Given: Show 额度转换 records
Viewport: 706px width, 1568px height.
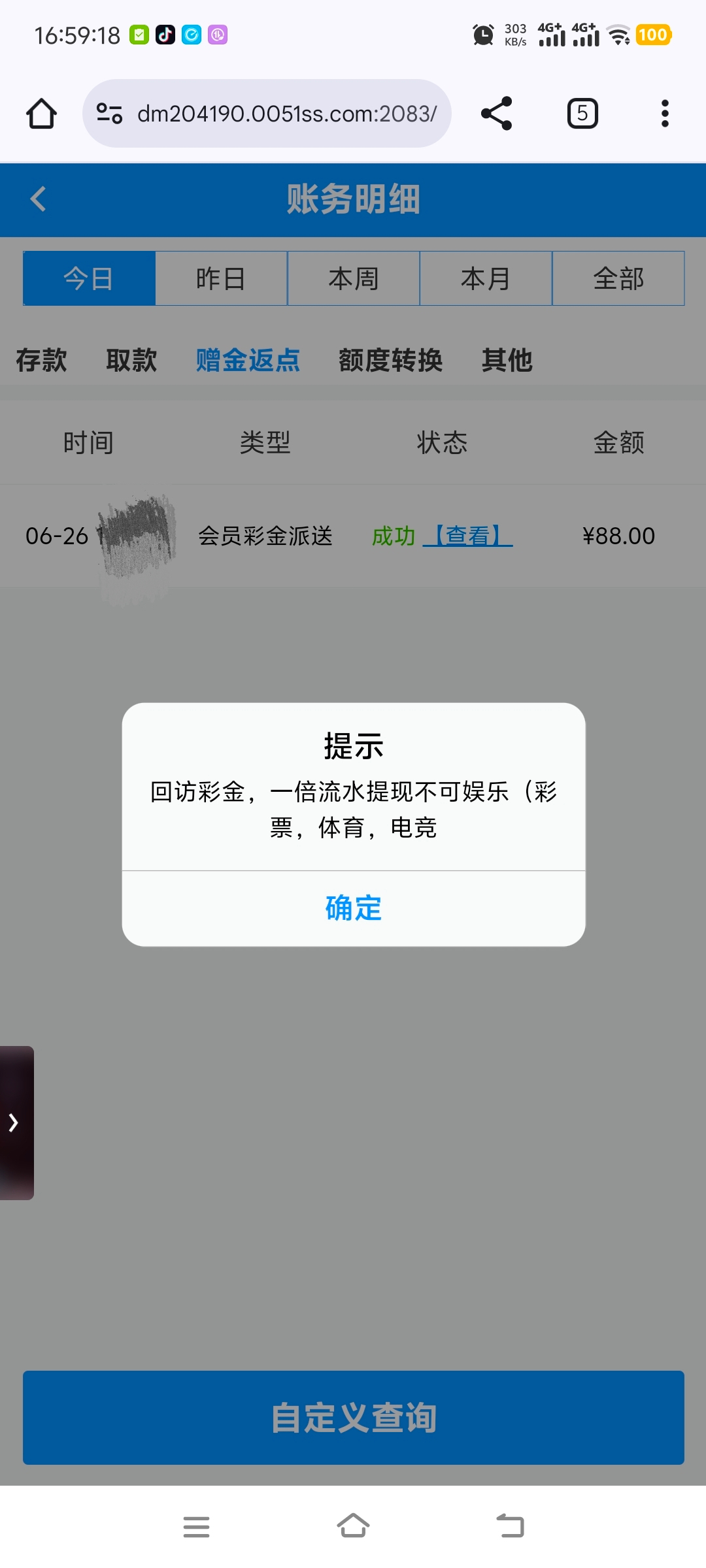Looking at the screenshot, I should [x=390, y=360].
